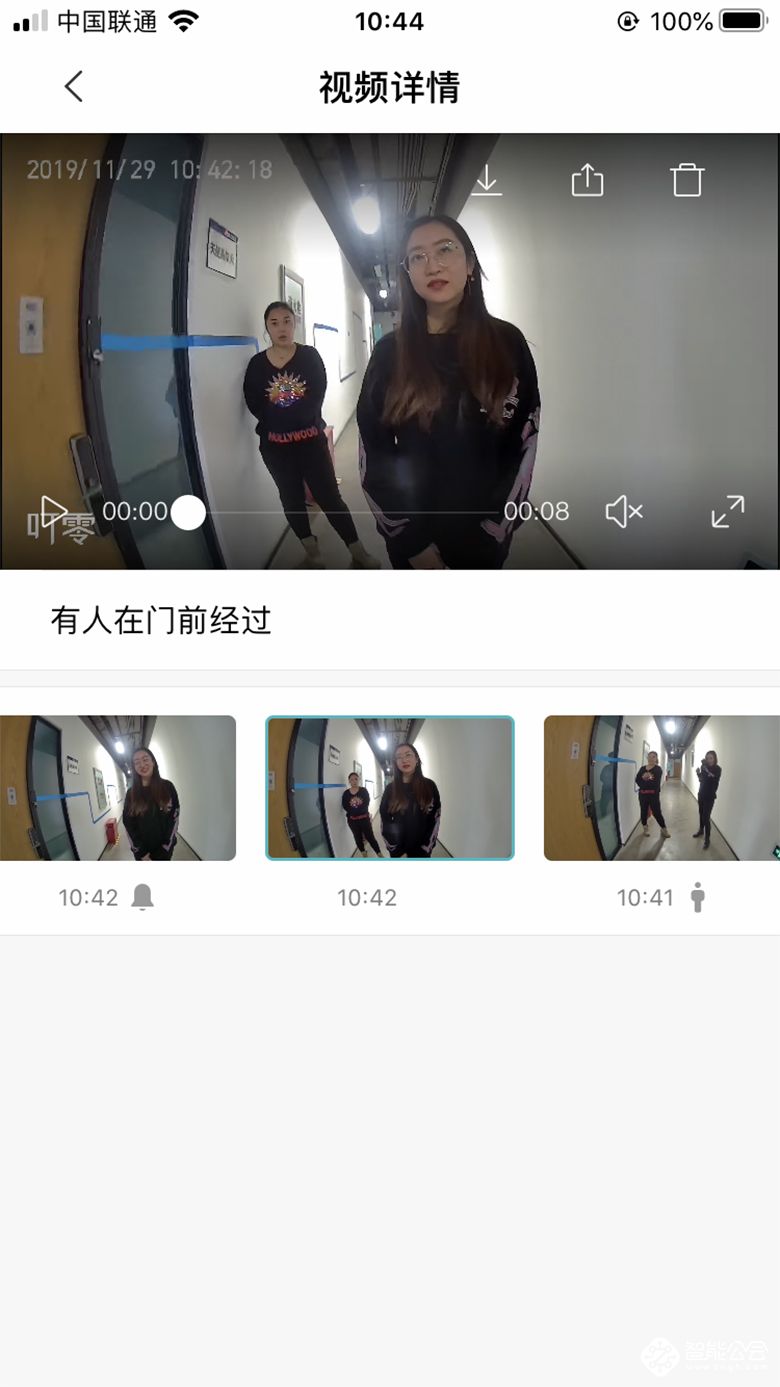The width and height of the screenshot is (780, 1387).
Task: Play the doorbell video
Action: 52,511
